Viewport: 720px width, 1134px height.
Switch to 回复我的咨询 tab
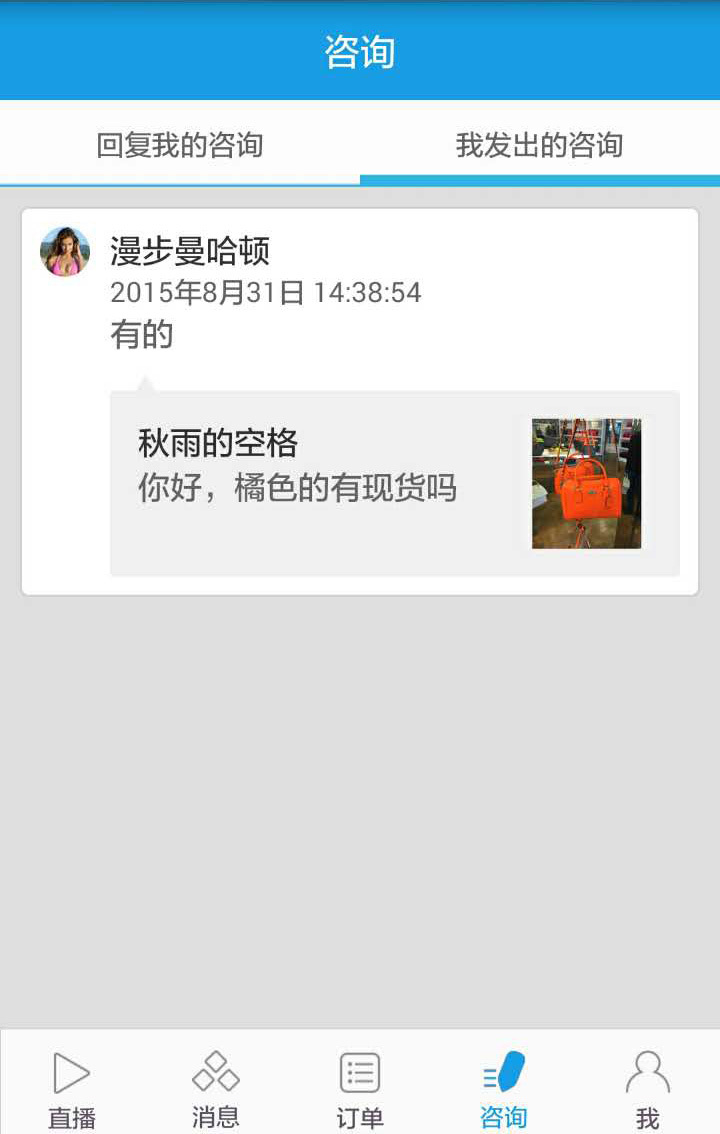[180, 143]
